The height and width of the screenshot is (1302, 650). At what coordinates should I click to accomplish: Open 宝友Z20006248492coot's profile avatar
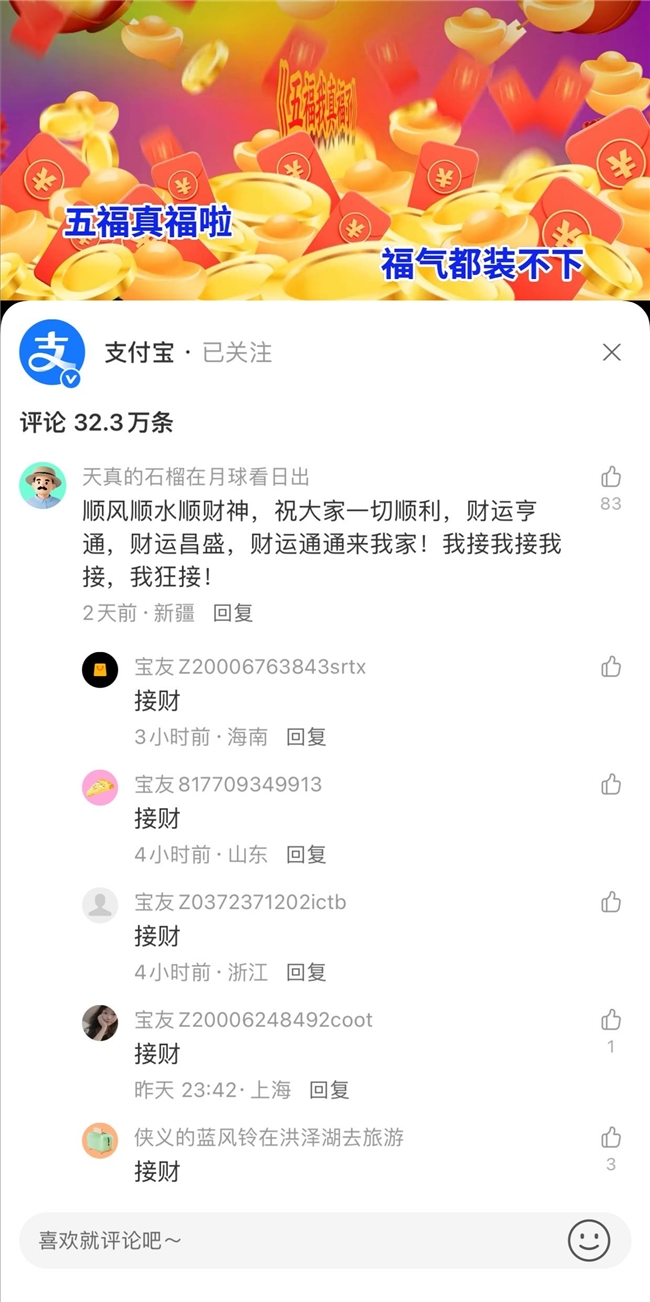(100, 1022)
